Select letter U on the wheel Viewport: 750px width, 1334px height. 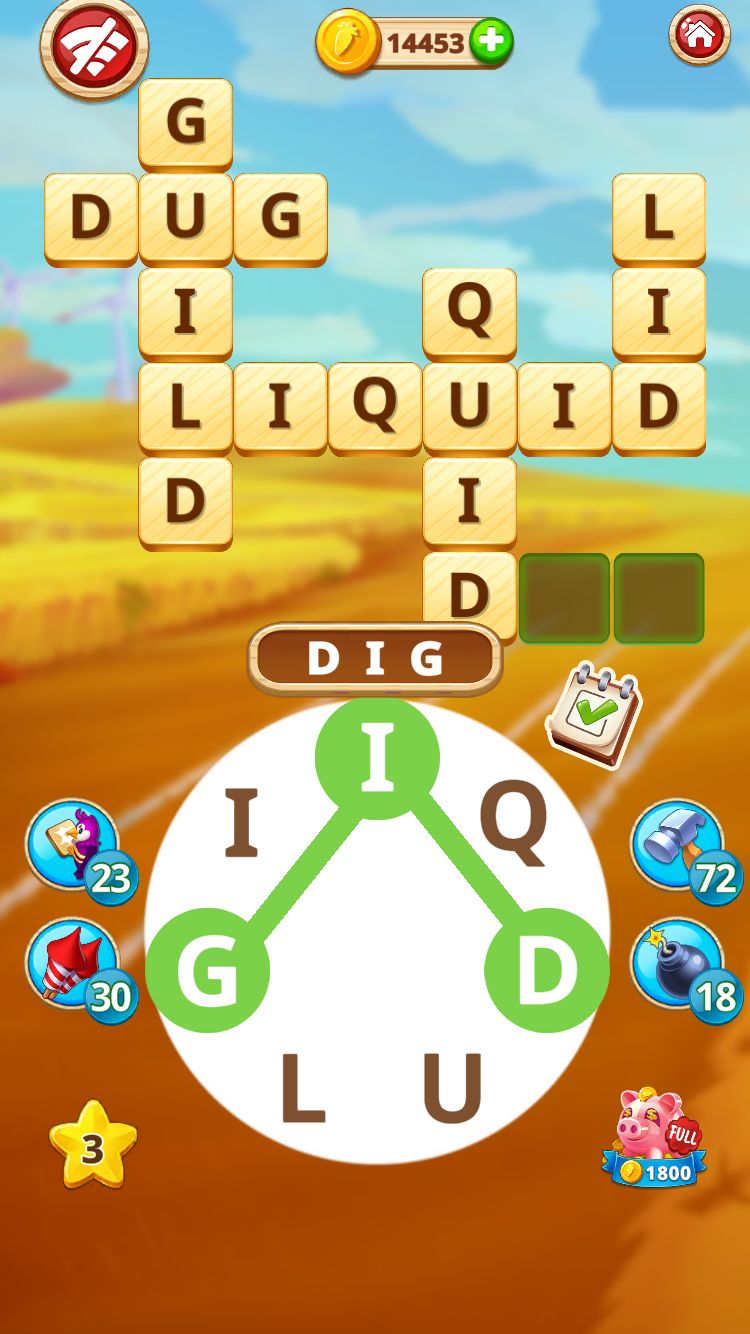tap(453, 1087)
